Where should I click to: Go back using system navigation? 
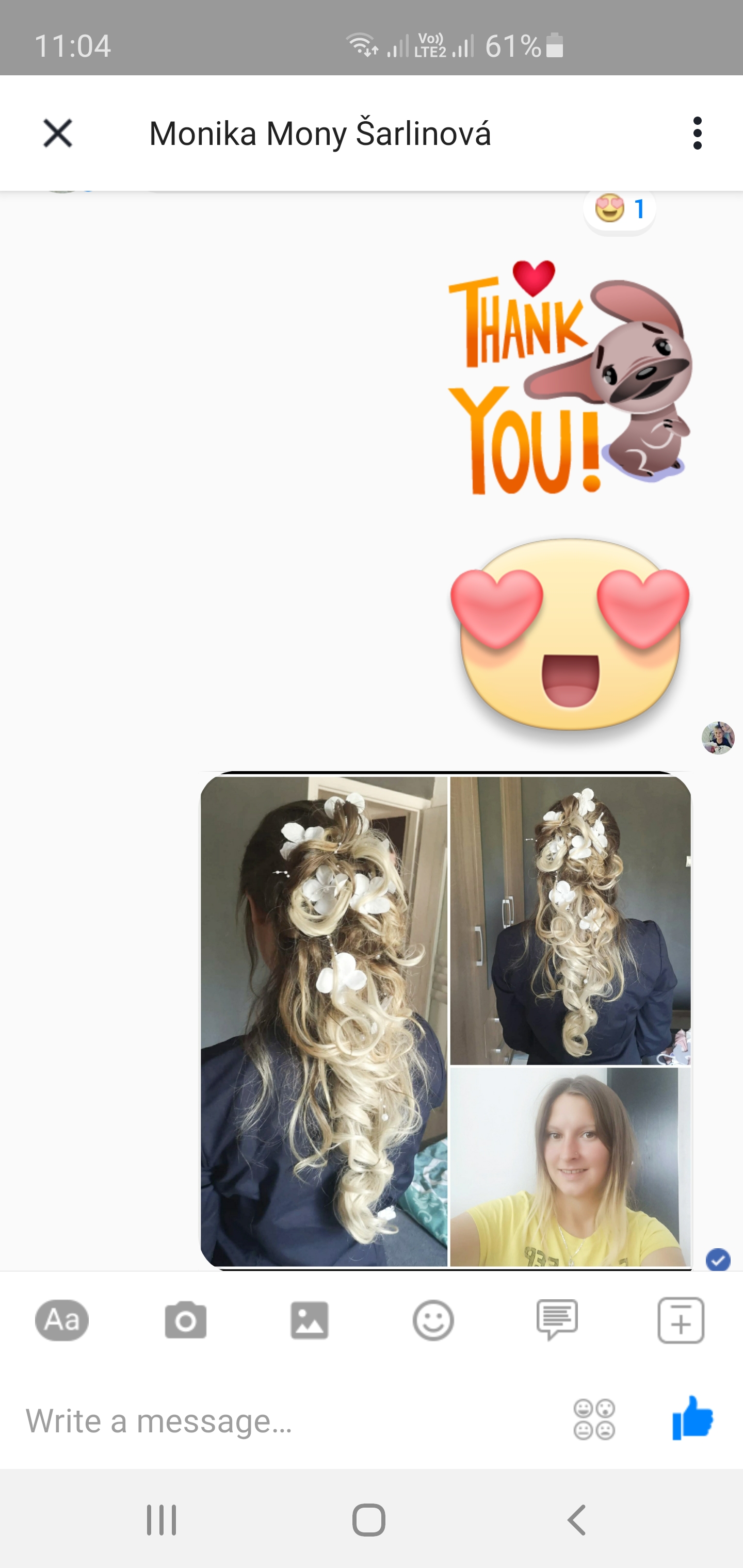tap(576, 1520)
